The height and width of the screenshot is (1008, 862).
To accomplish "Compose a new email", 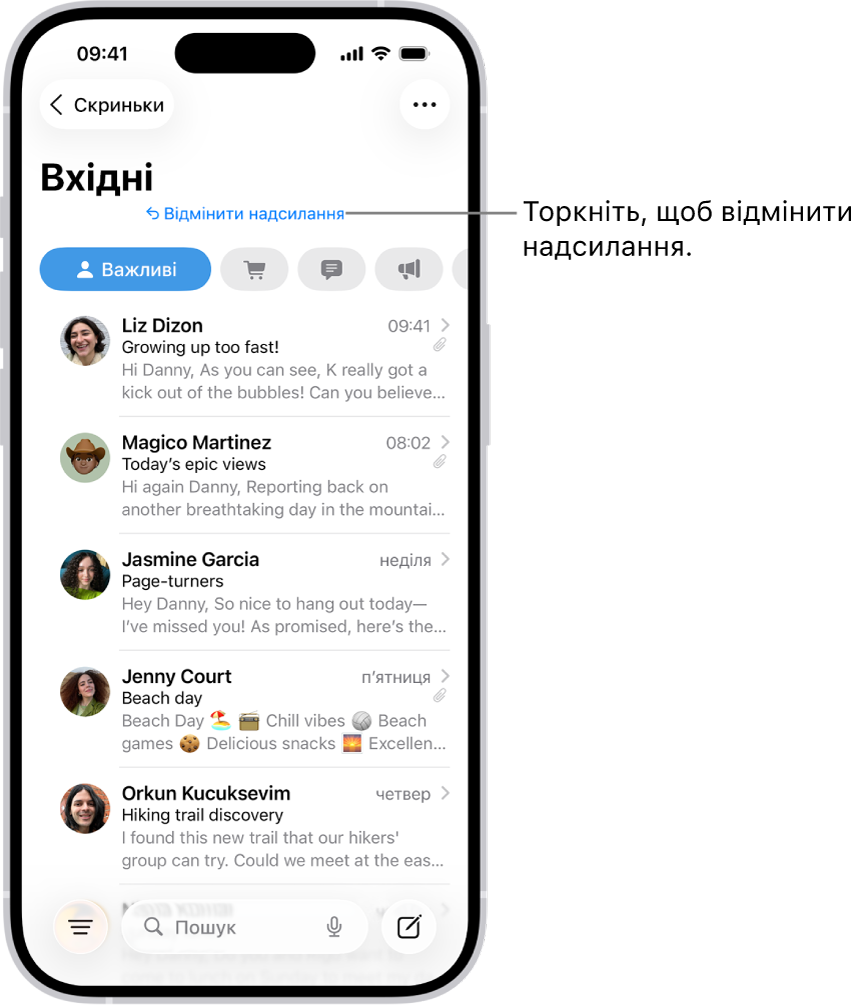I will [x=409, y=927].
